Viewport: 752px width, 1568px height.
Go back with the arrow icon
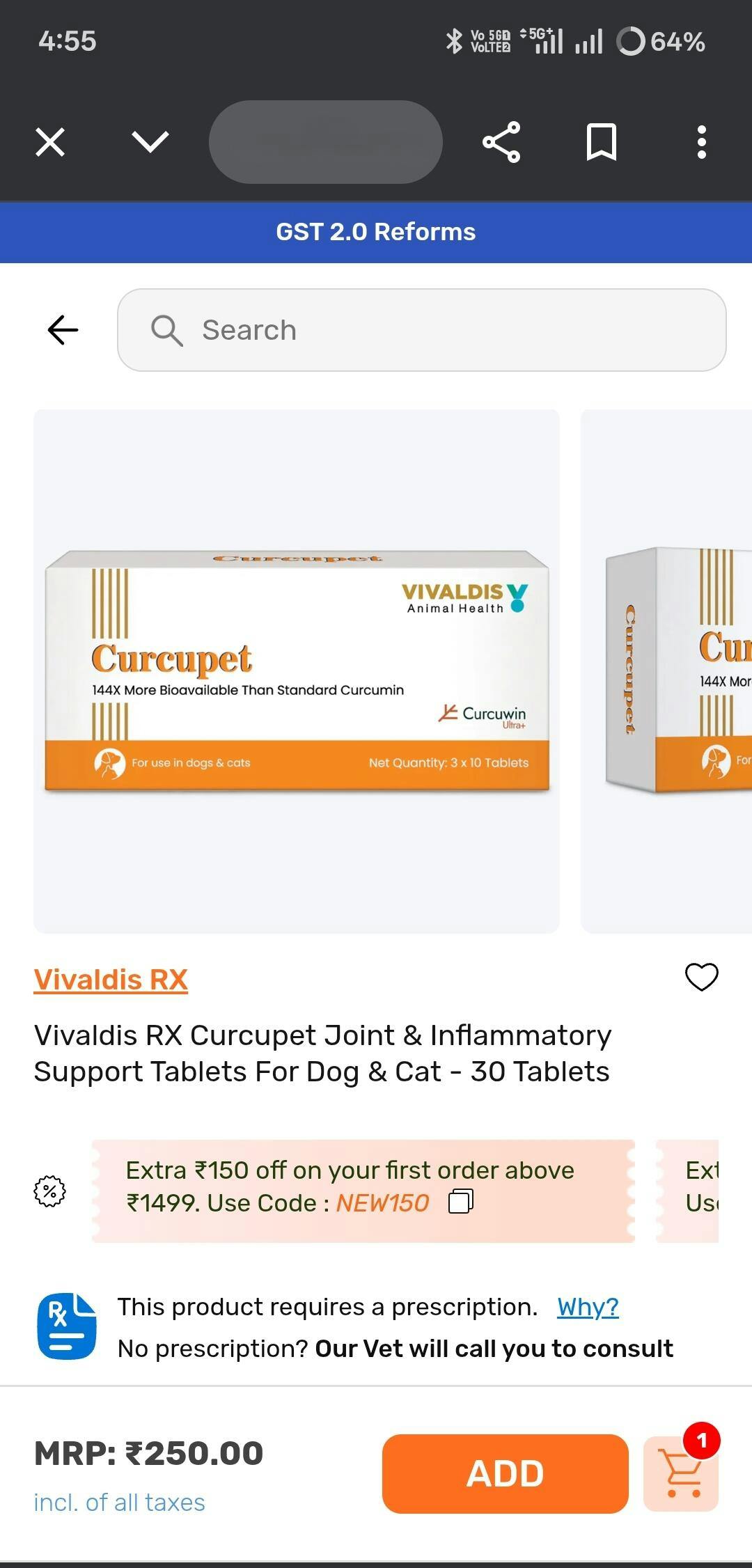63,329
